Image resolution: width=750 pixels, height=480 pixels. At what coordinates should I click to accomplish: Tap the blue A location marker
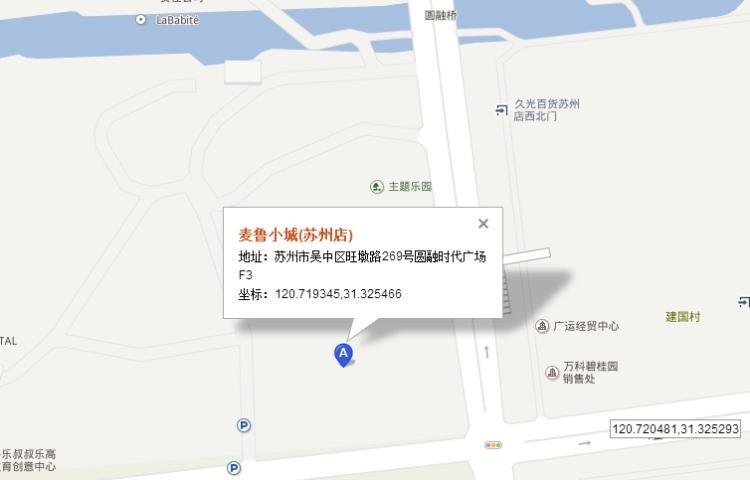[343, 353]
